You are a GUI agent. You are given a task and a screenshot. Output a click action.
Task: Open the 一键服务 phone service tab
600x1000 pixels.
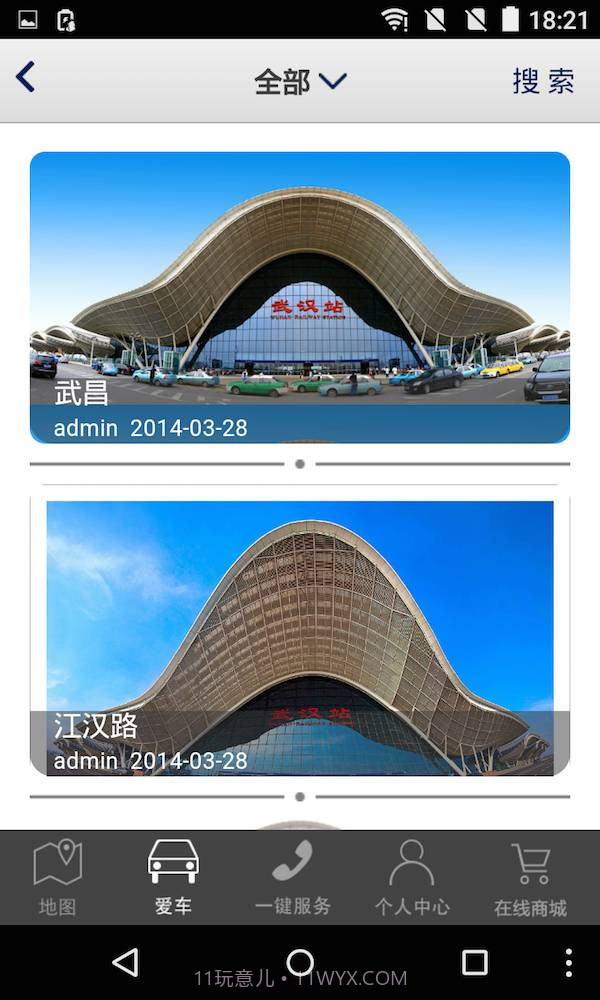(292, 878)
